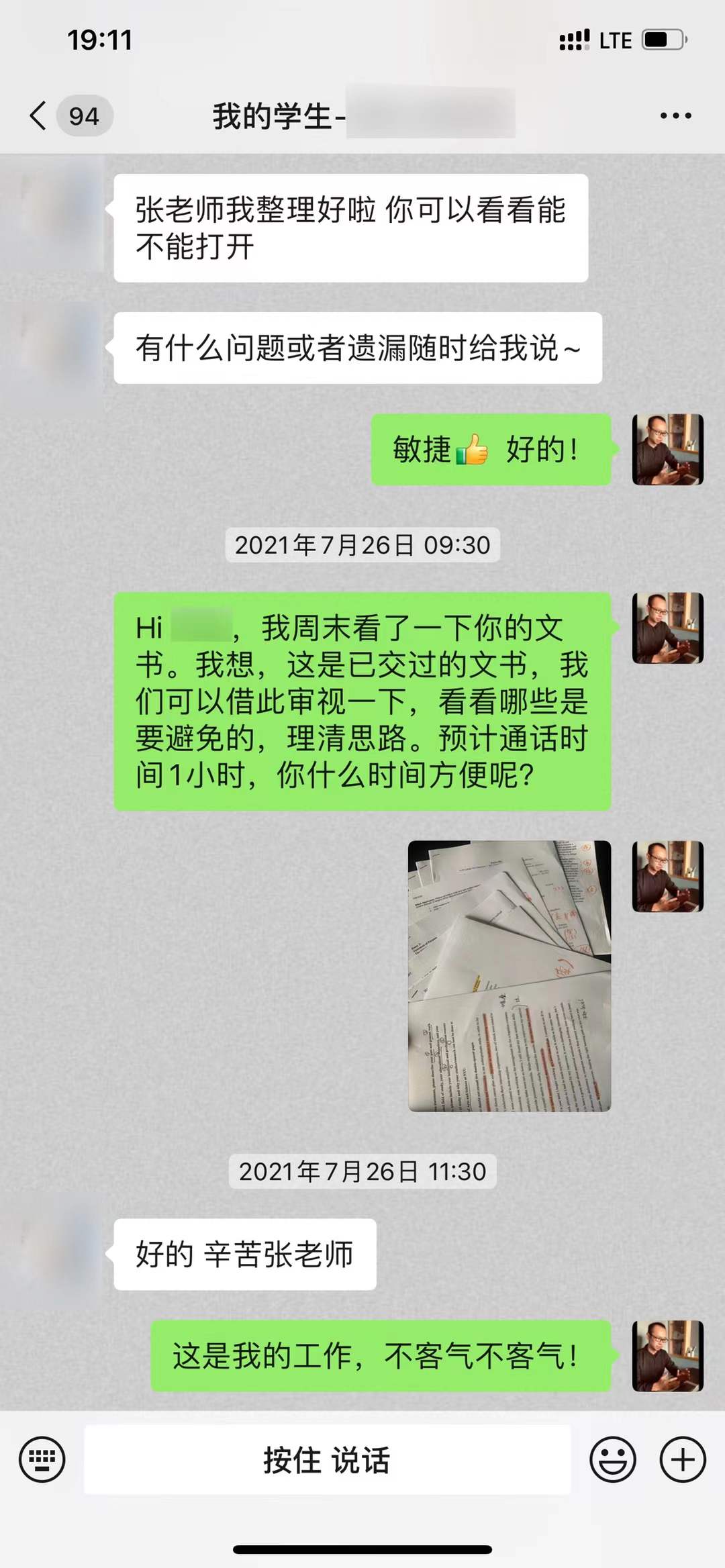Open the shared photo of marked documents

coord(510,976)
